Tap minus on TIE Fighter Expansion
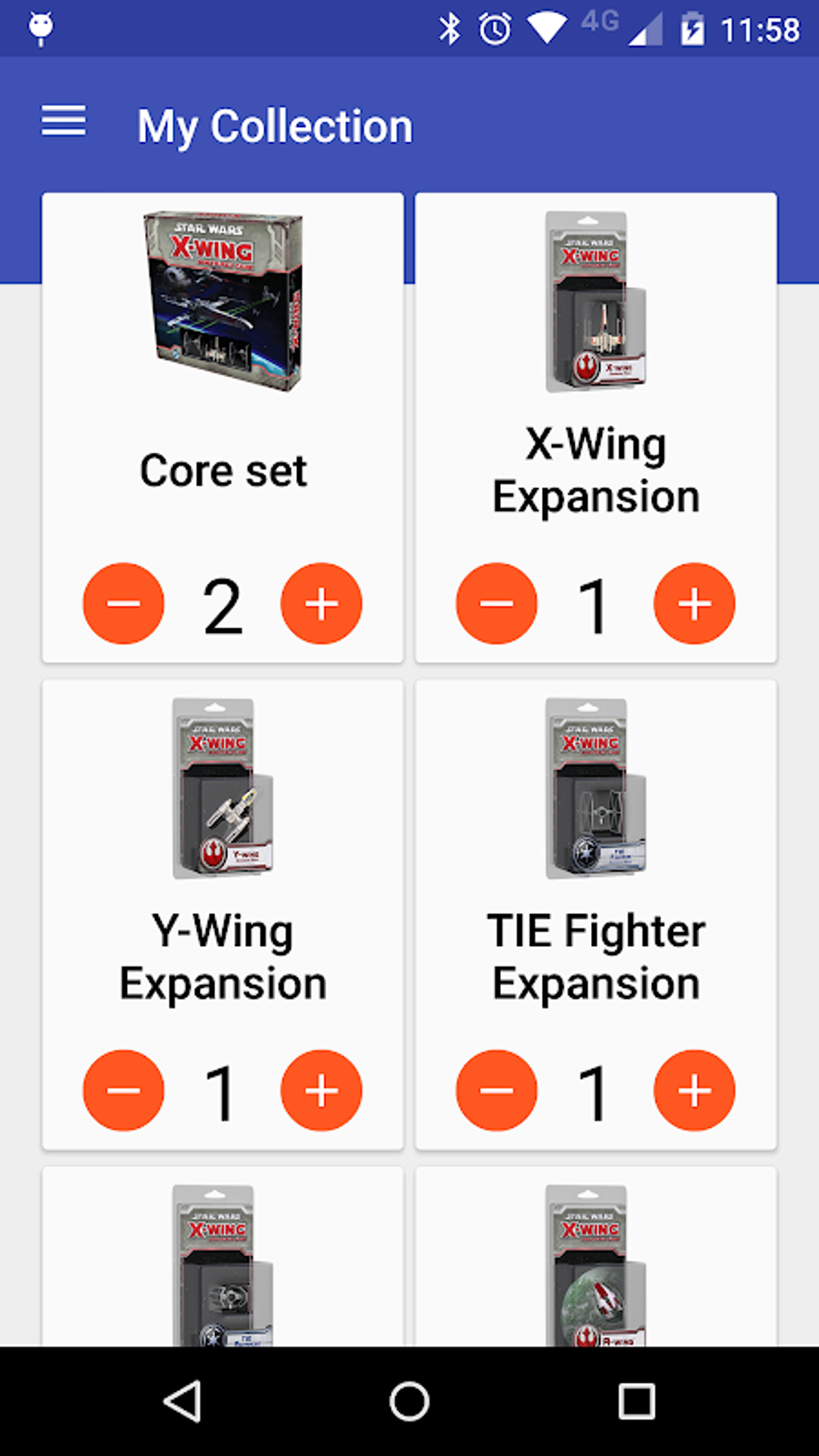 pyautogui.click(x=496, y=1090)
